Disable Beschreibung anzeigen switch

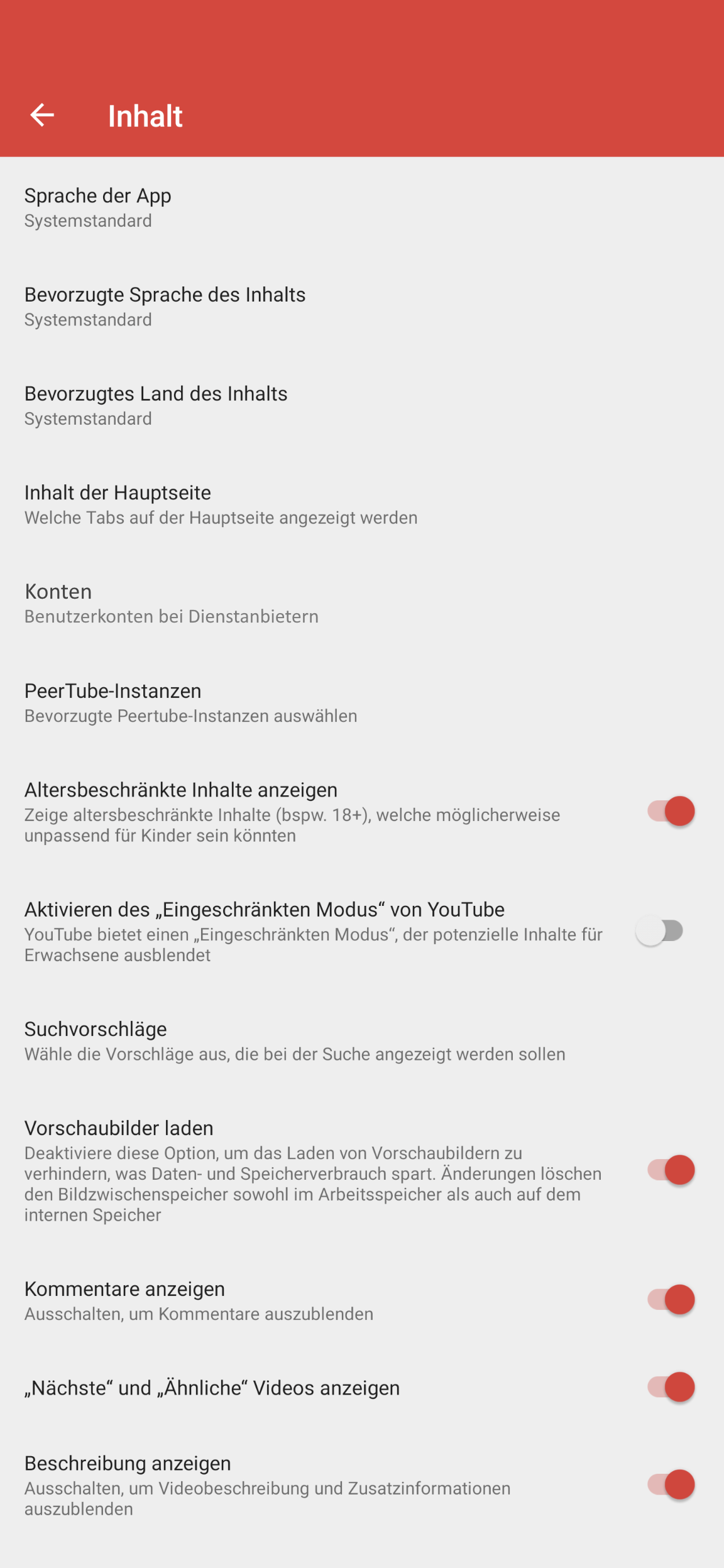(670, 1484)
